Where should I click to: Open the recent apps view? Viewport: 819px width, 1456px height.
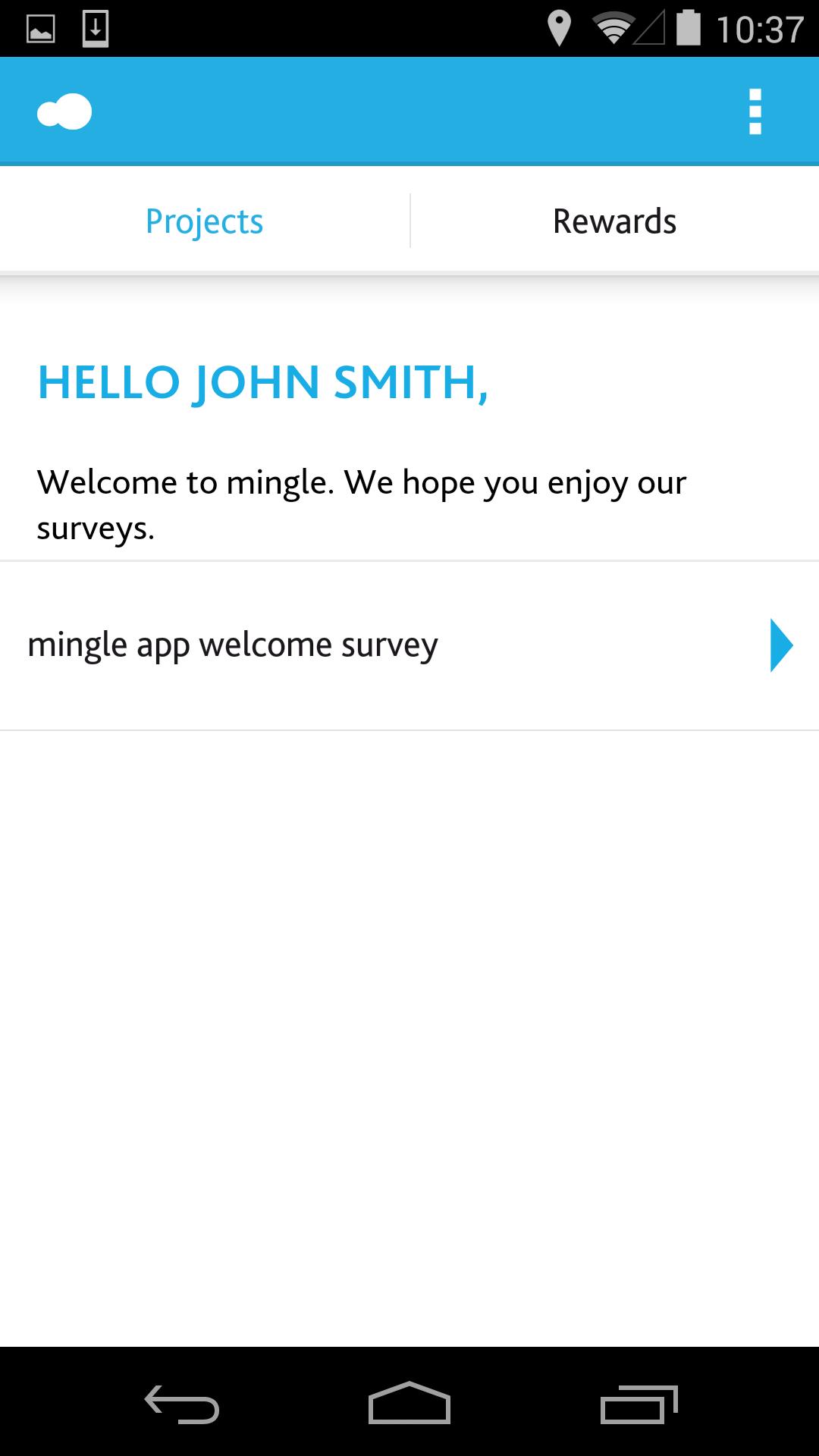[639, 1403]
